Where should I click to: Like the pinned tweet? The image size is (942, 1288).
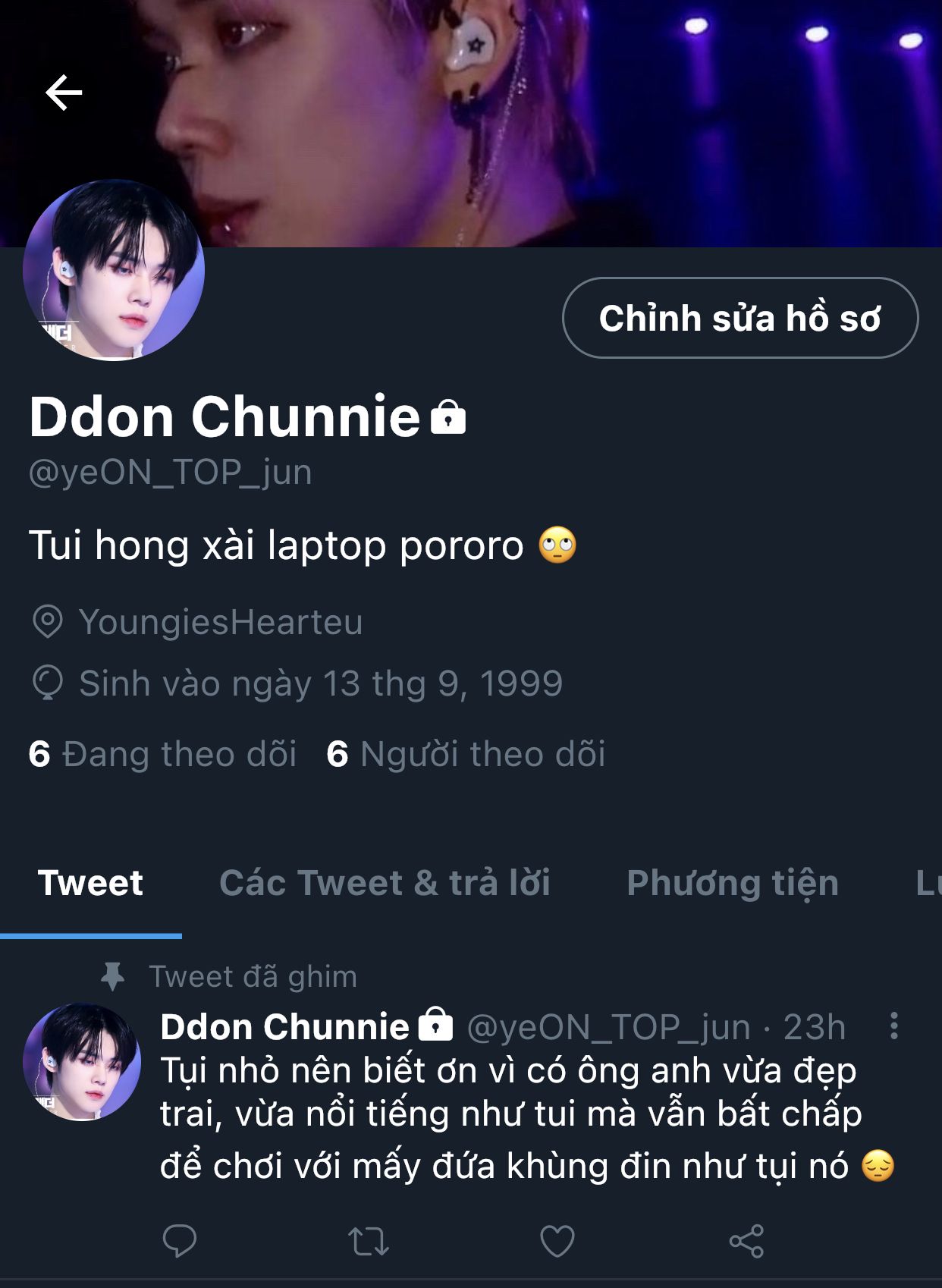tap(557, 1241)
